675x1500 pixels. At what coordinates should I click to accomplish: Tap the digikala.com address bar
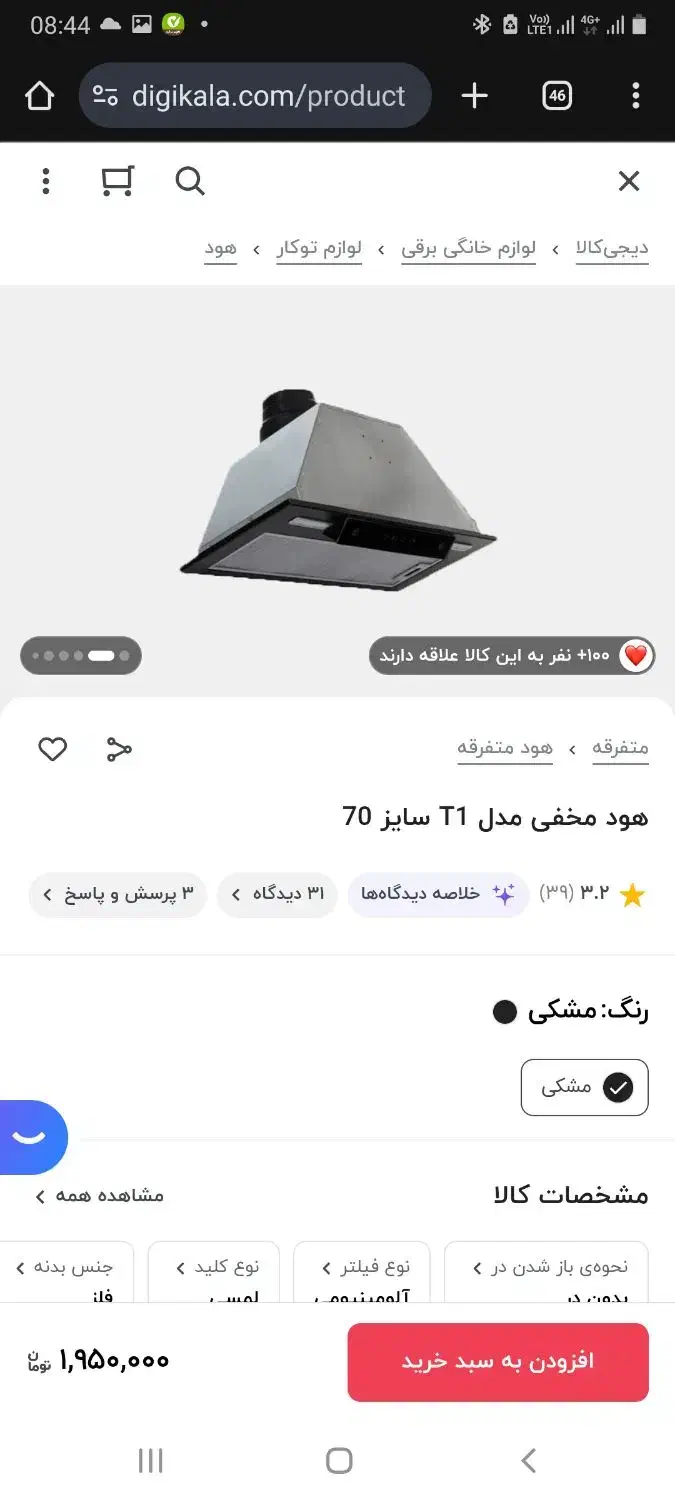coord(255,96)
